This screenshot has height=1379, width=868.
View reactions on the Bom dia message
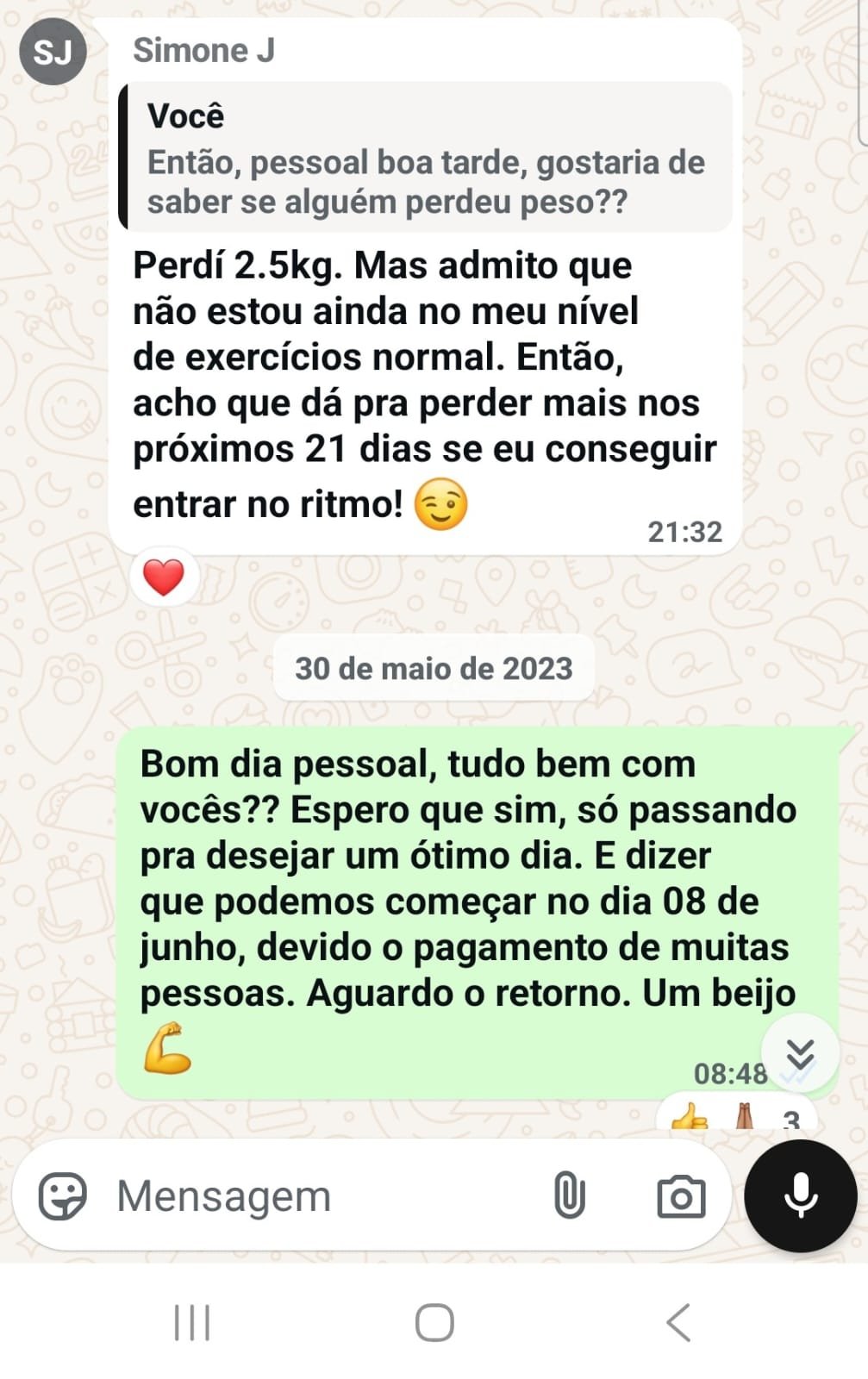pyautogui.click(x=737, y=1117)
